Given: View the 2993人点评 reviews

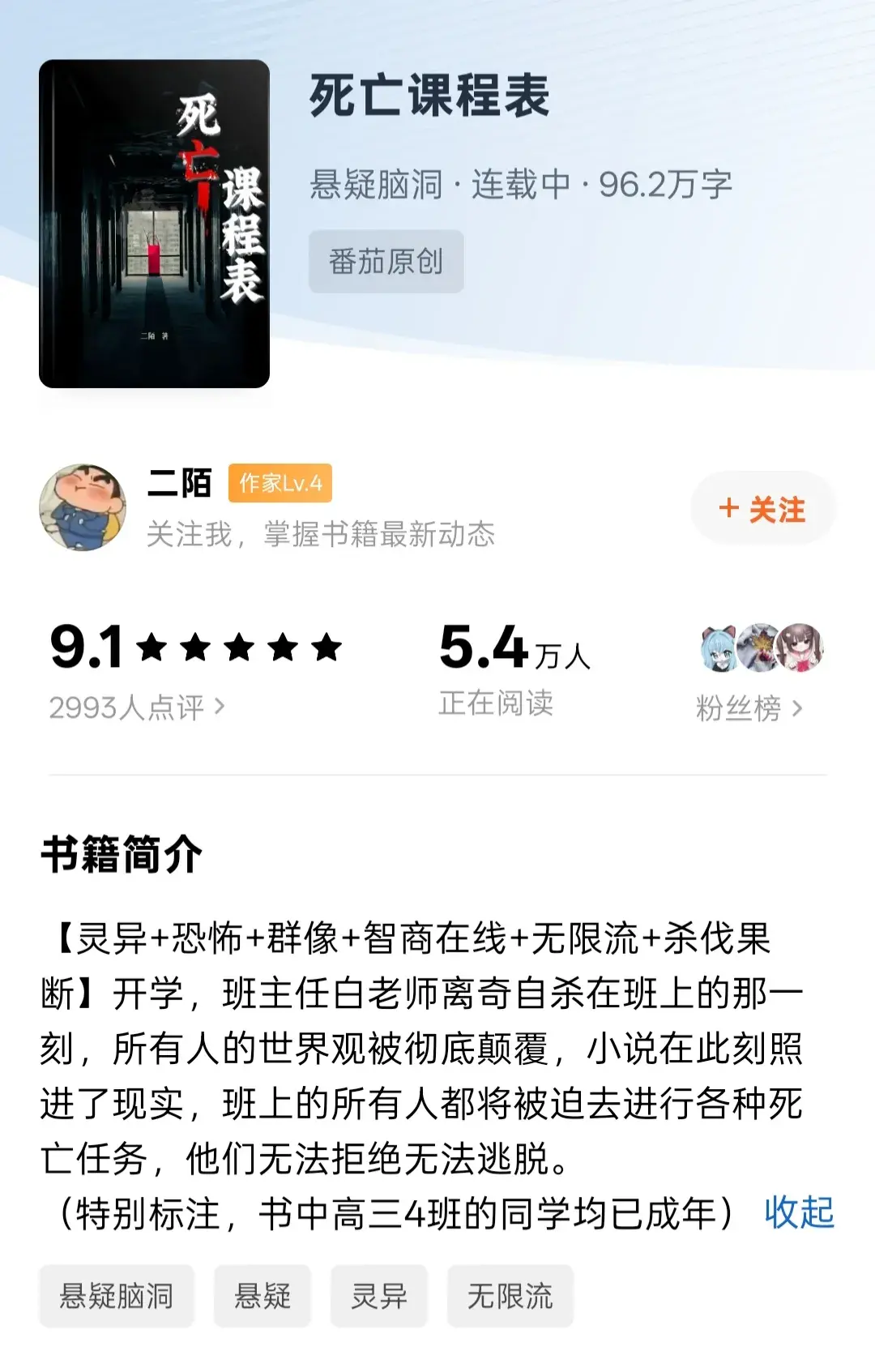Looking at the screenshot, I should point(136,707).
